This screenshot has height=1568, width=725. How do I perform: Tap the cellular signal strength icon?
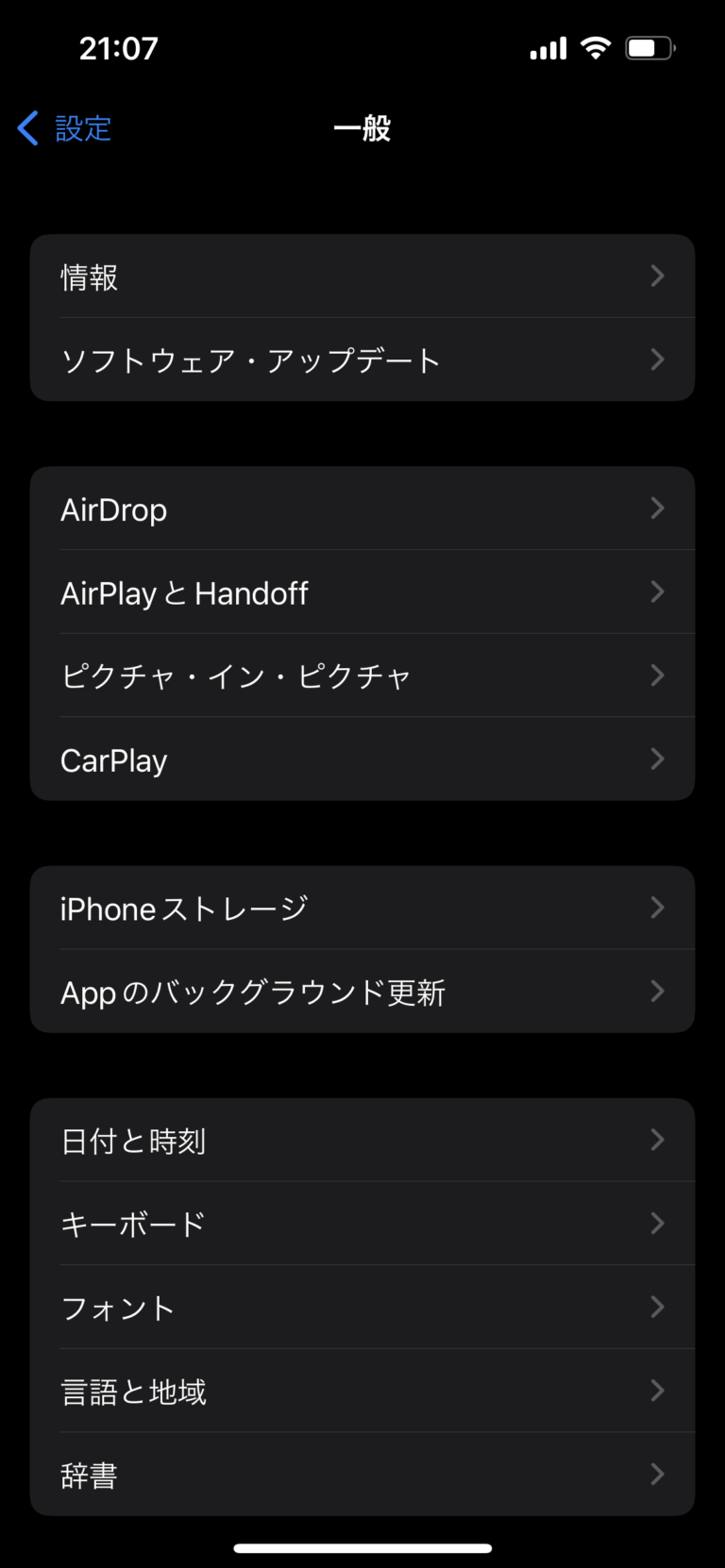547,47
